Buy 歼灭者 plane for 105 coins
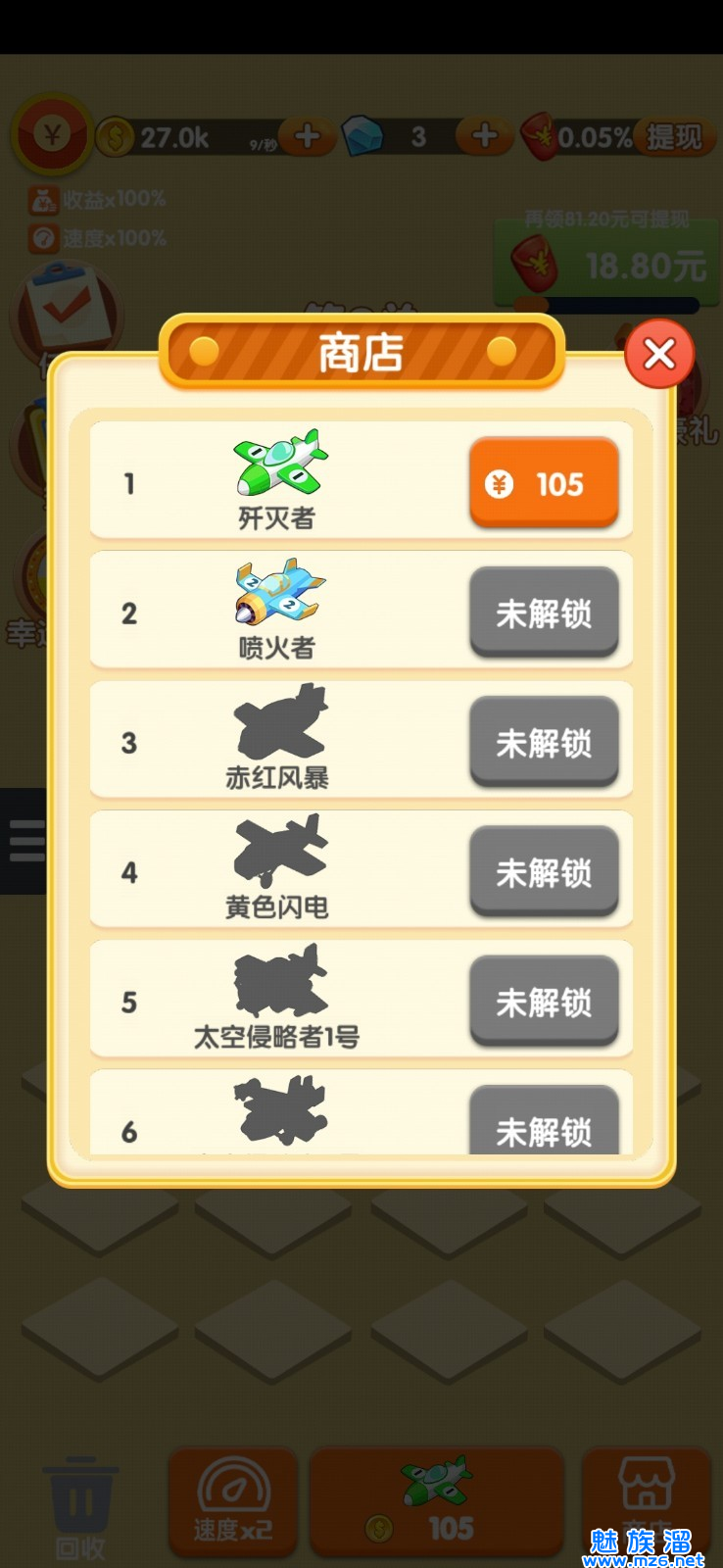Image resolution: width=723 pixels, height=1568 pixels. tap(544, 483)
